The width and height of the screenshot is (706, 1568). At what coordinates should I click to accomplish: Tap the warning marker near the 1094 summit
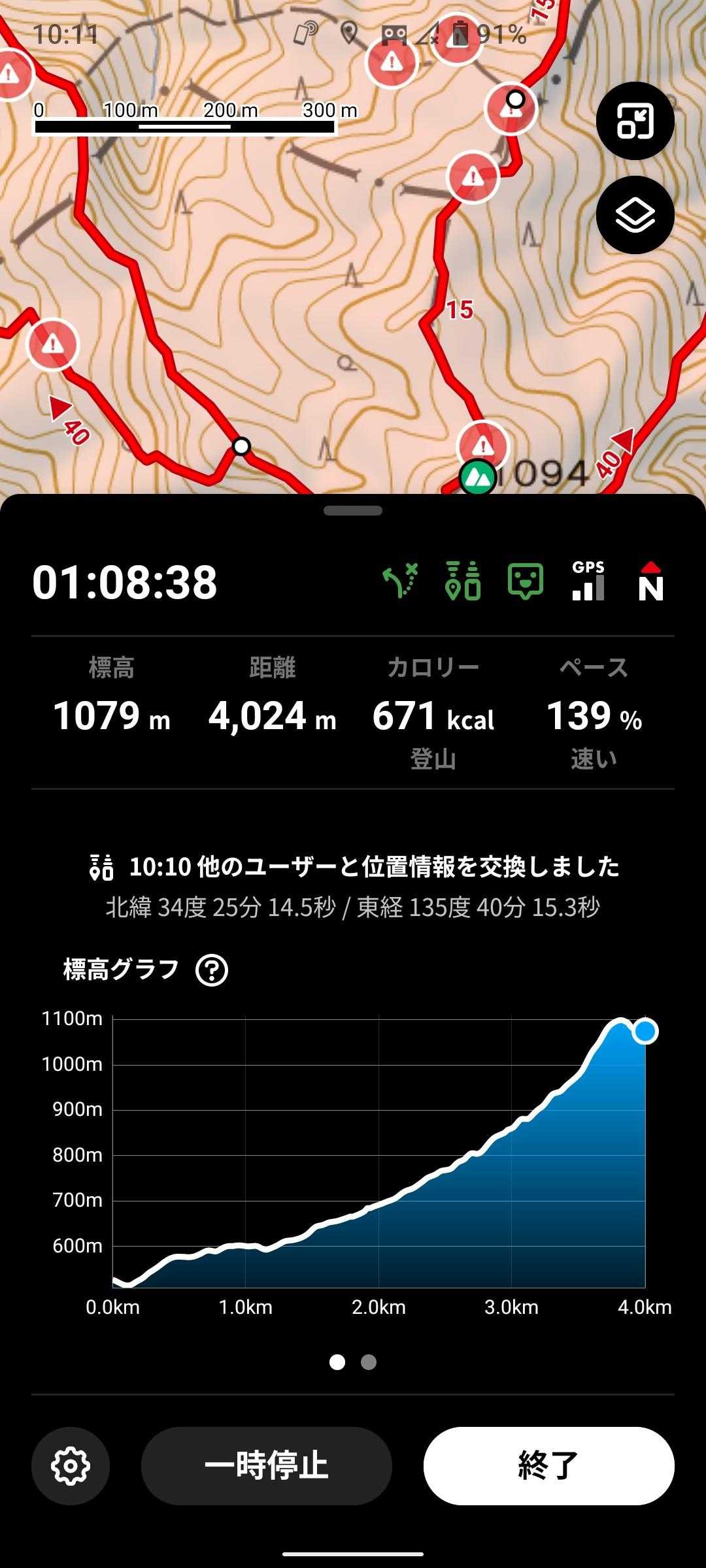tap(482, 446)
